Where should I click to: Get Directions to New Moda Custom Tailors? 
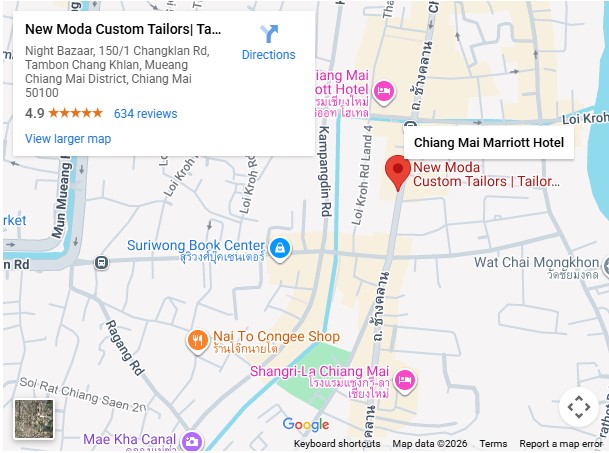point(268,43)
